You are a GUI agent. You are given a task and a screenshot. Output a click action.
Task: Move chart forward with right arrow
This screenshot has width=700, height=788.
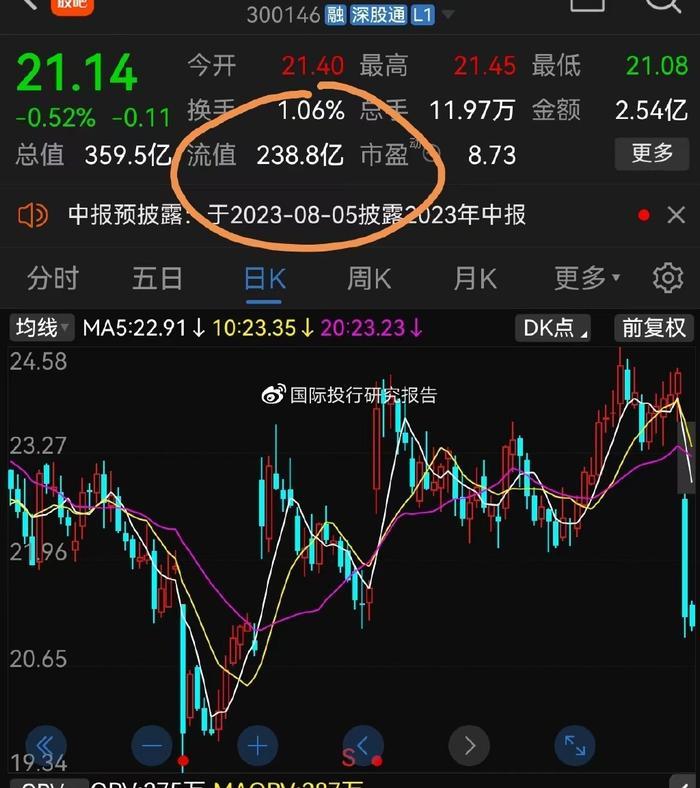(469, 746)
